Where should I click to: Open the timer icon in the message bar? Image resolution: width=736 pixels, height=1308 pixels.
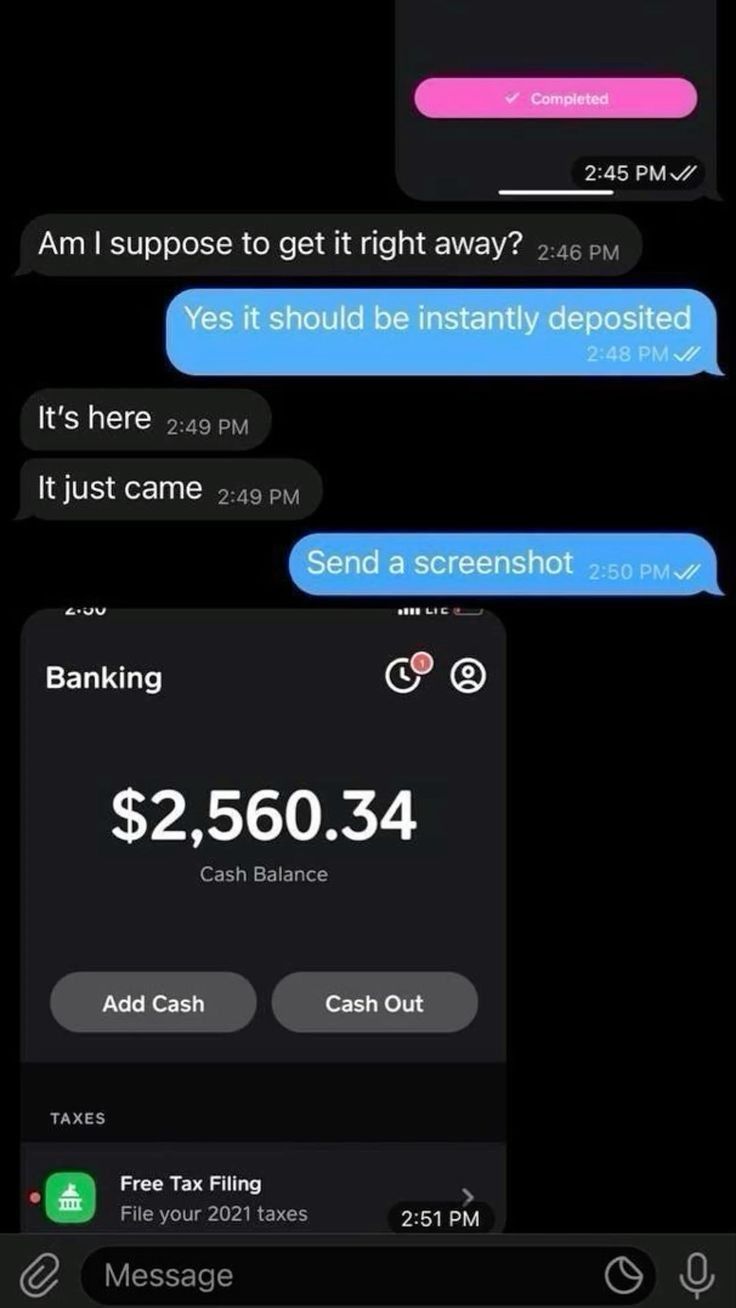[x=626, y=1276]
